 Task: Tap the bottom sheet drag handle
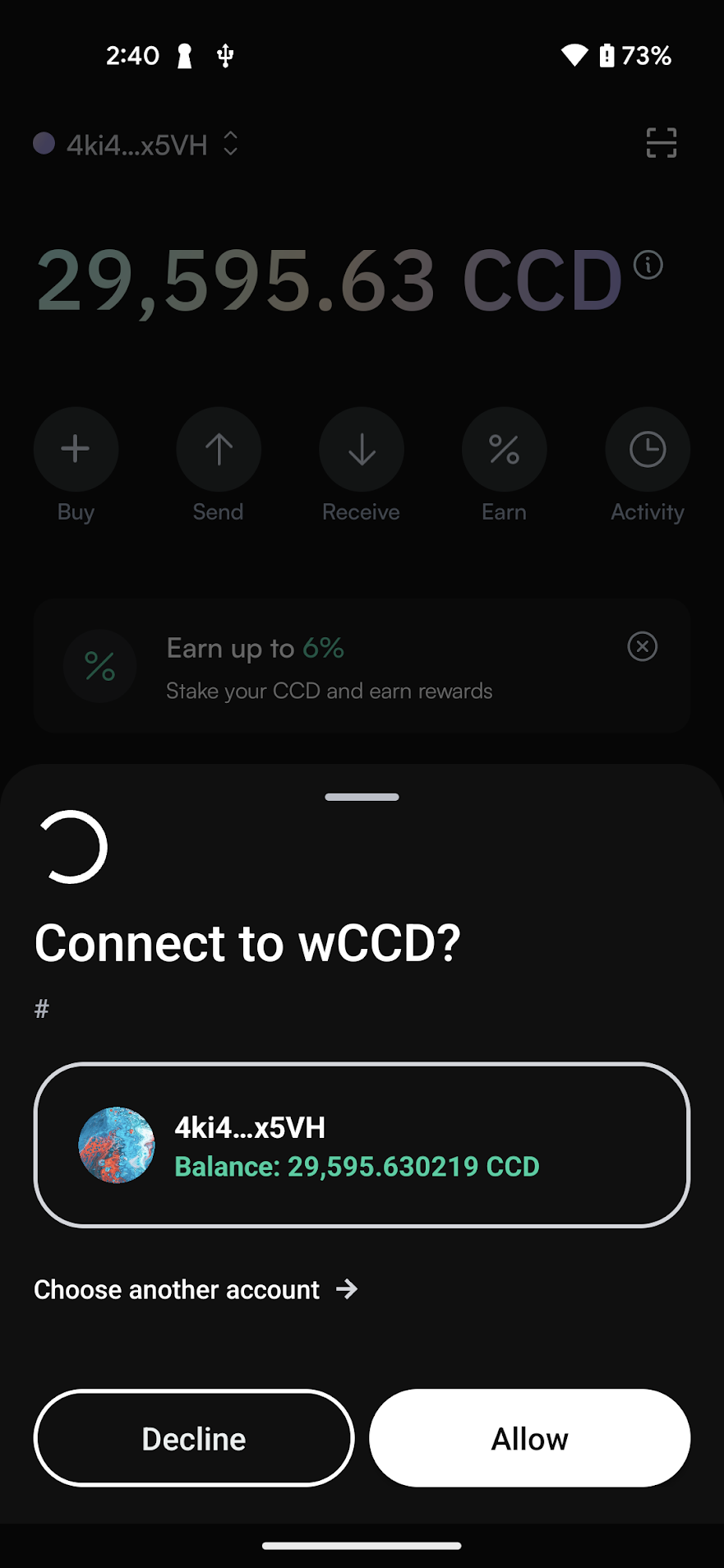click(362, 797)
